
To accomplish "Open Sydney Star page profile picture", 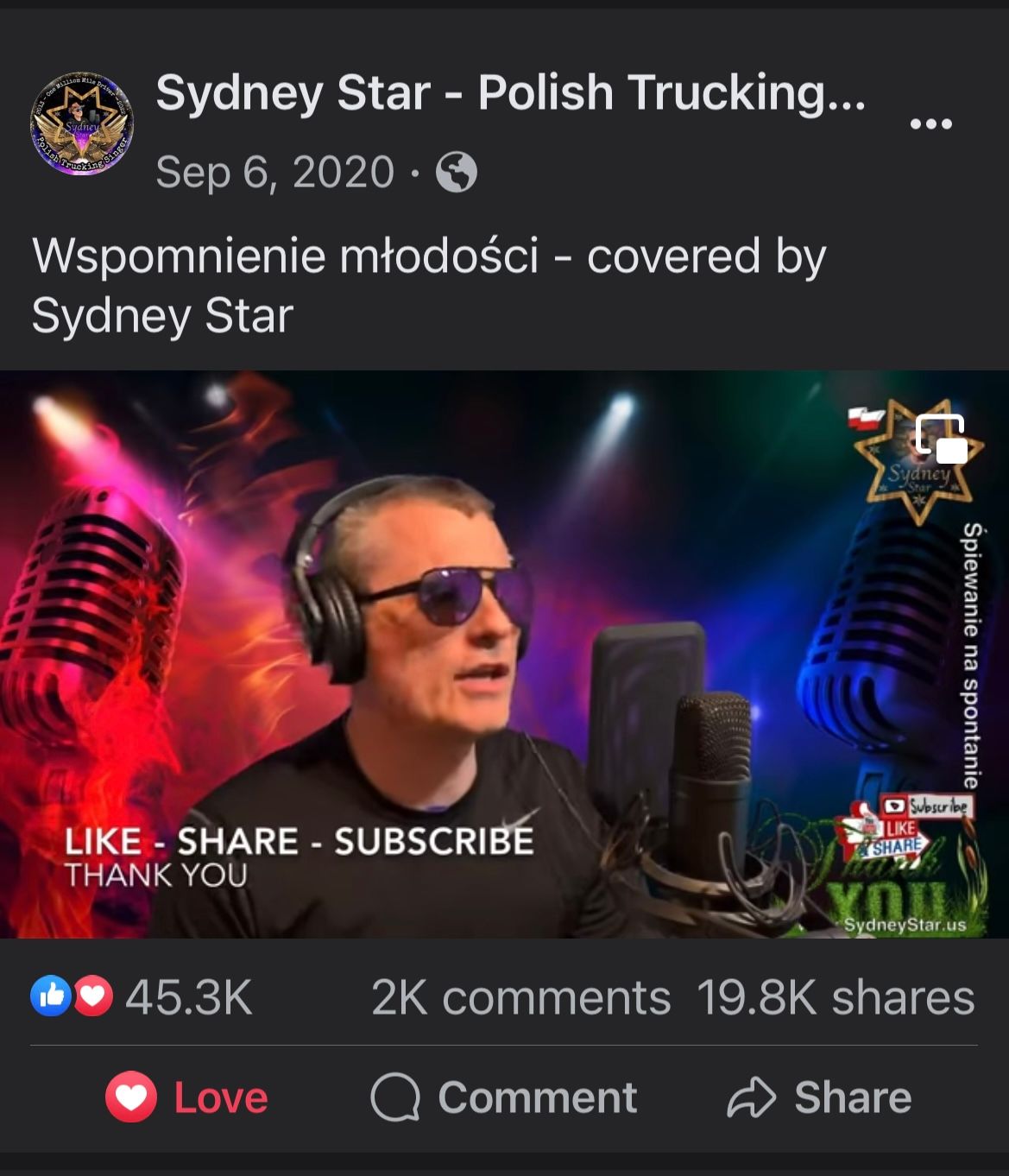I will point(82,123).
